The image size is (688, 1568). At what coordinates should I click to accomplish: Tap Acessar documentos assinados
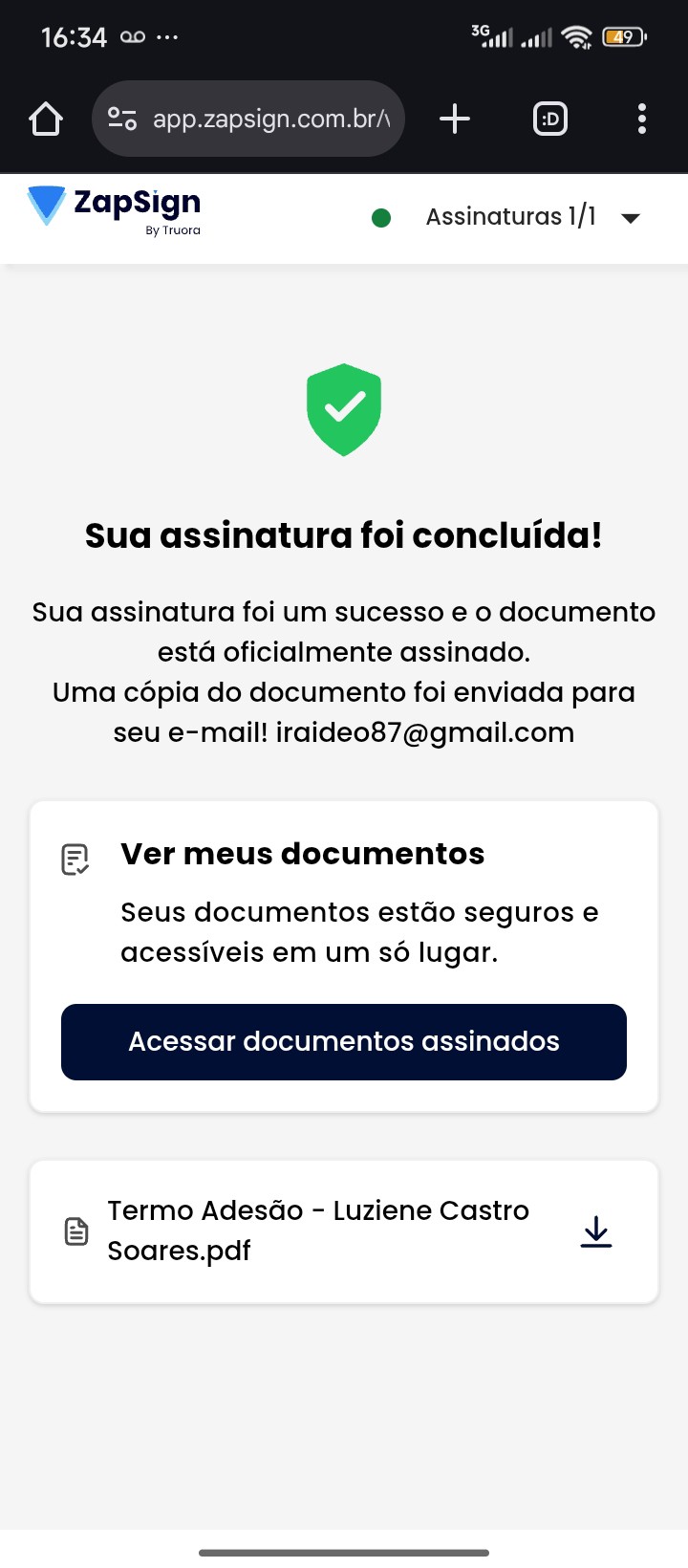pyautogui.click(x=344, y=1042)
